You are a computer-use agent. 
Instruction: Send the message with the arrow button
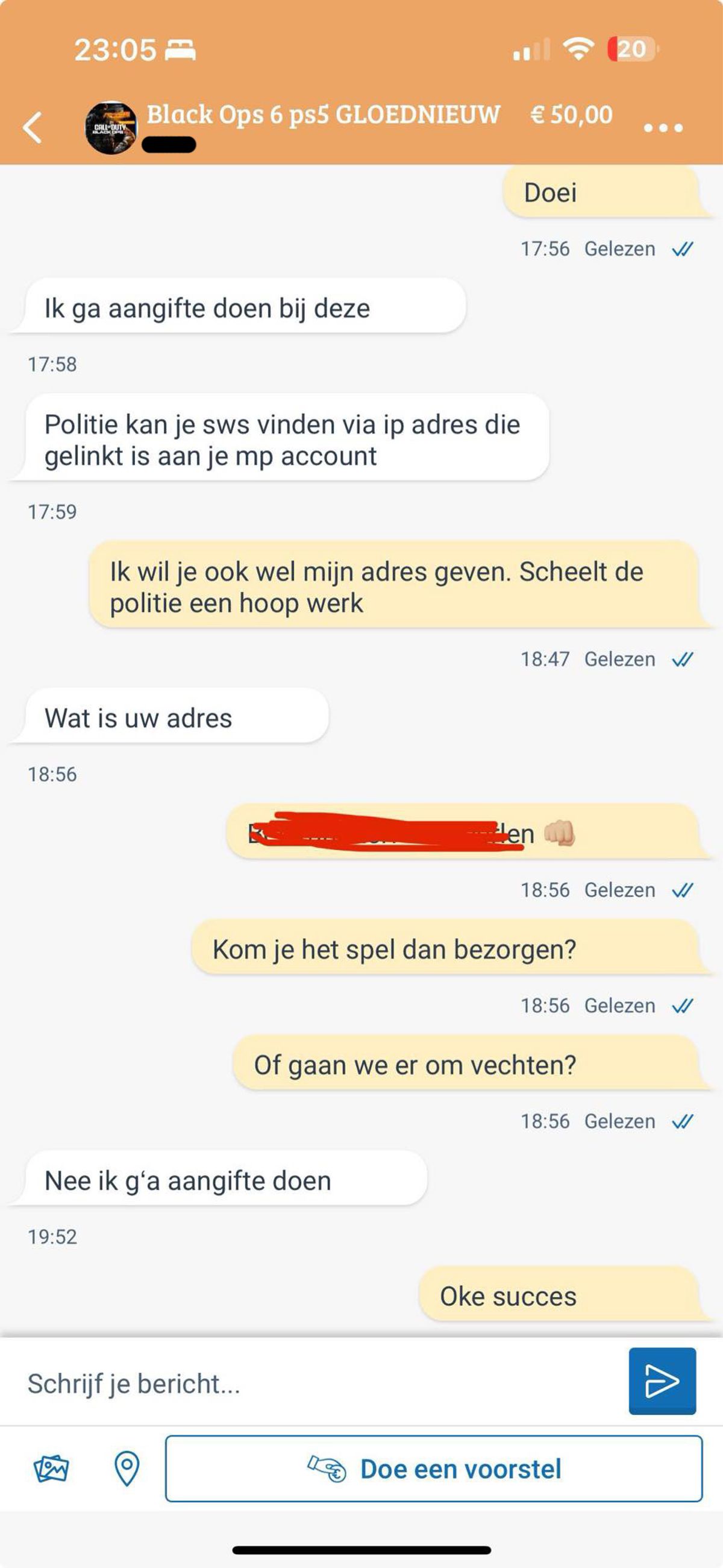click(x=662, y=1381)
